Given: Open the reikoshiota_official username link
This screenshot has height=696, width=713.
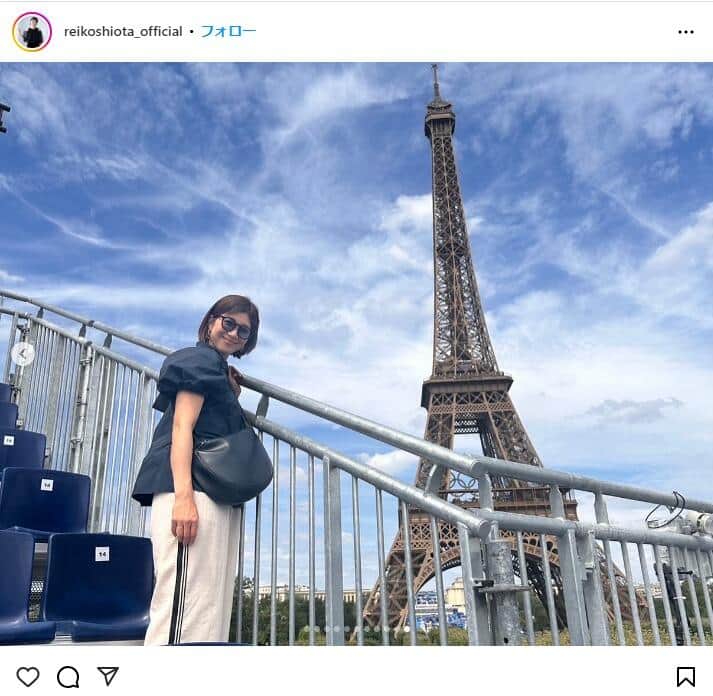Looking at the screenshot, I should (x=123, y=32).
